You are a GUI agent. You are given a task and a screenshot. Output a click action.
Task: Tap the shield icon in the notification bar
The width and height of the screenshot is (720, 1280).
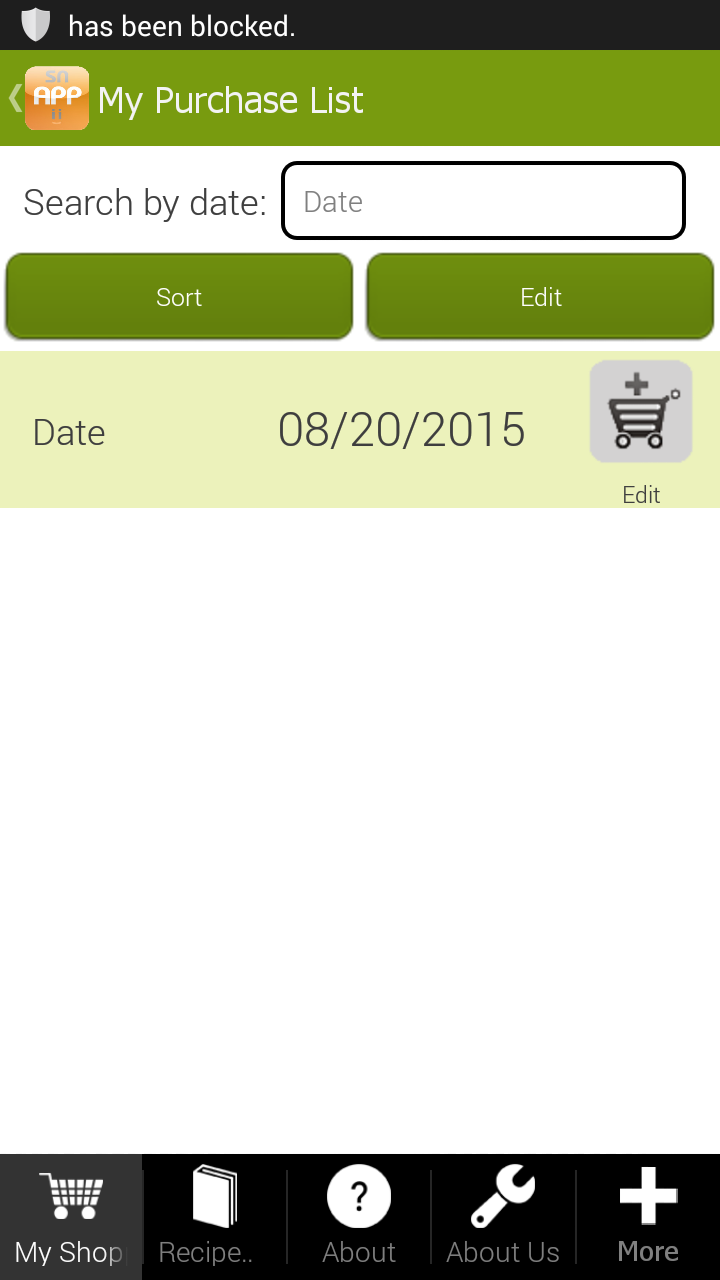[33, 25]
